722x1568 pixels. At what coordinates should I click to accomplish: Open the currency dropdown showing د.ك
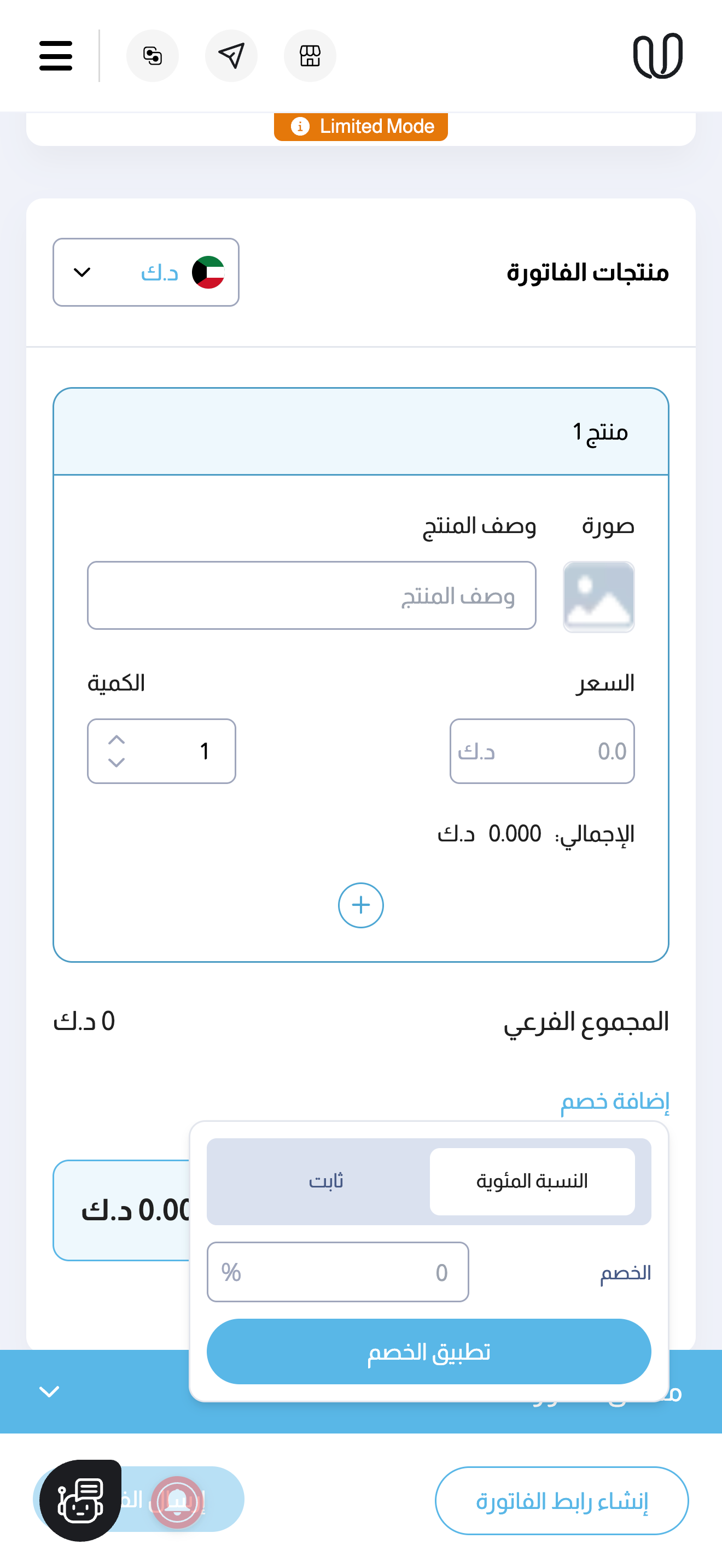(x=146, y=272)
